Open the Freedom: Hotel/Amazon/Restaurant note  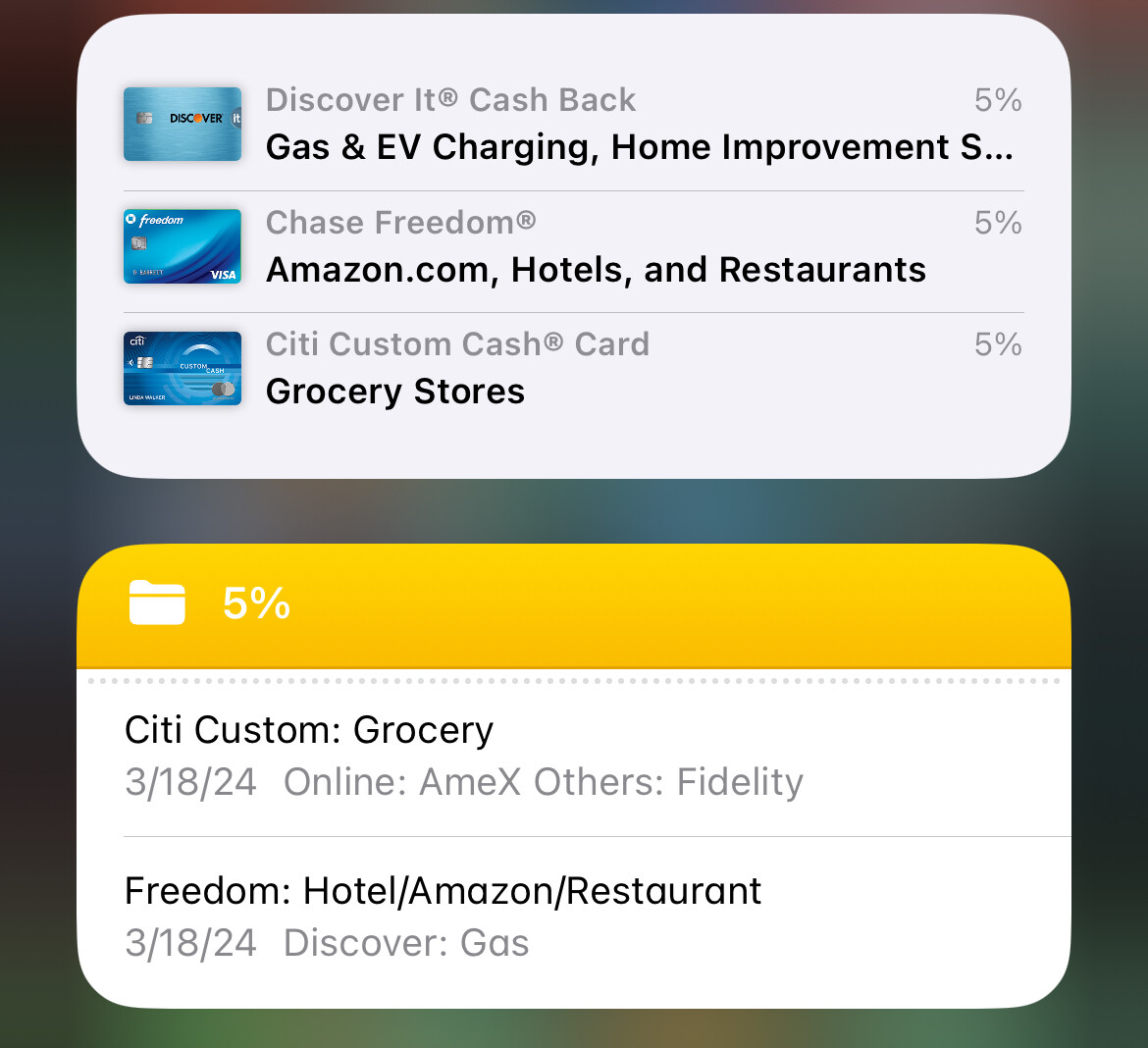573,916
